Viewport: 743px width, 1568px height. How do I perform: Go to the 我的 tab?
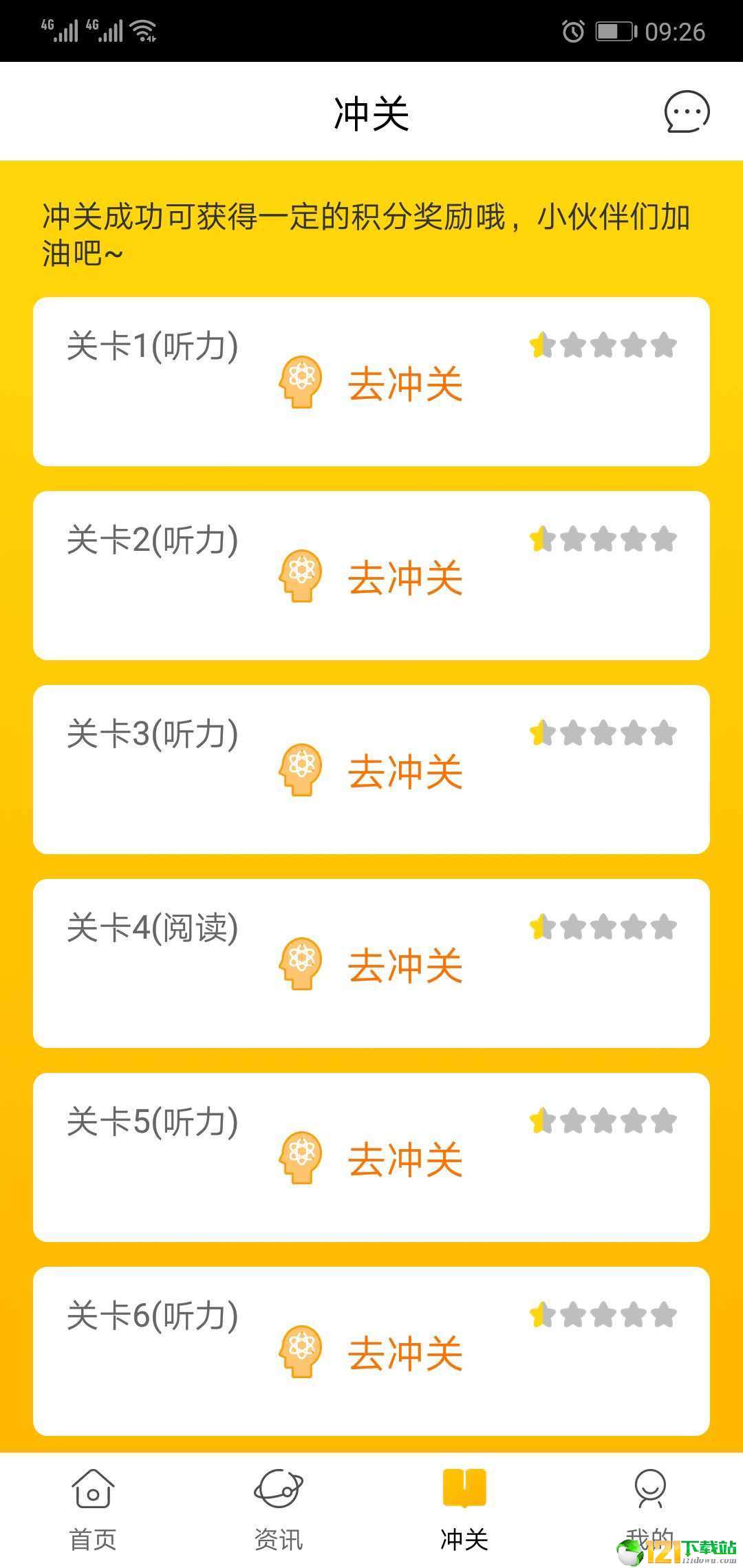click(650, 1510)
